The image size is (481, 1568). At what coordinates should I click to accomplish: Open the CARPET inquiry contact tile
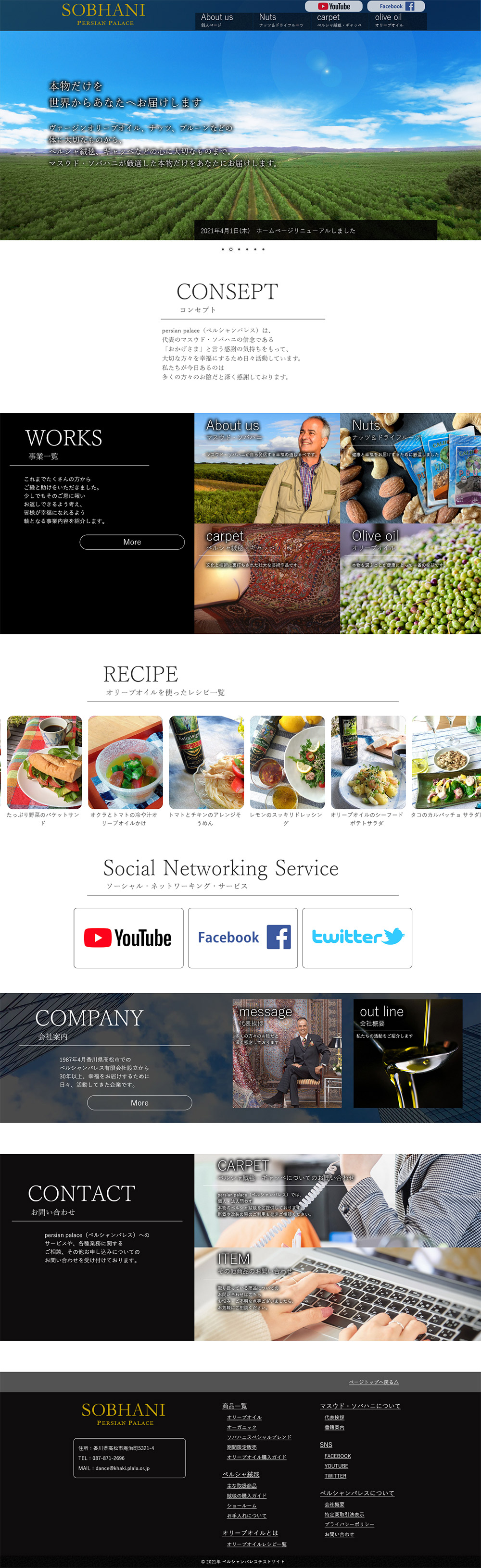pos(337,1200)
